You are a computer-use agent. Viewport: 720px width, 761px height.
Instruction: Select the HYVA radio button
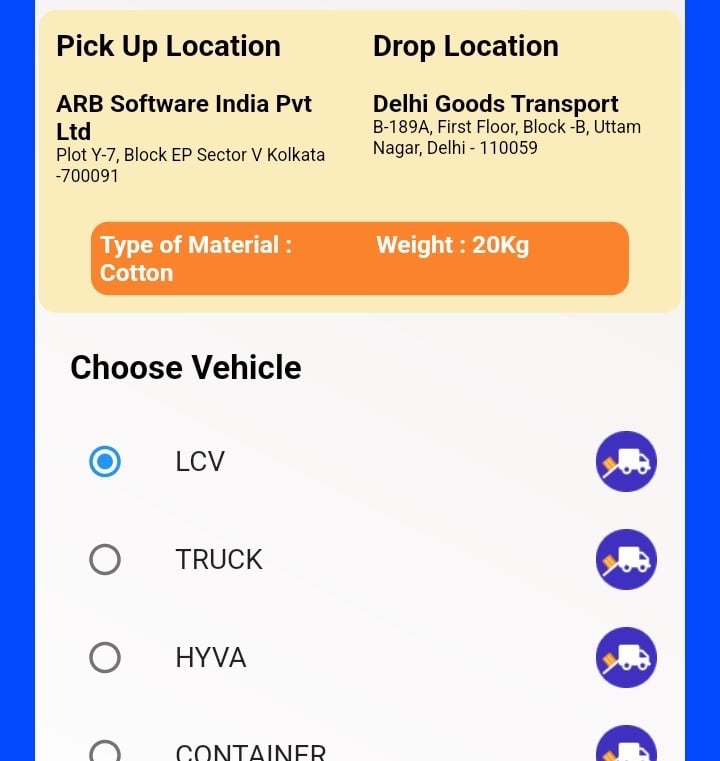pyautogui.click(x=105, y=657)
